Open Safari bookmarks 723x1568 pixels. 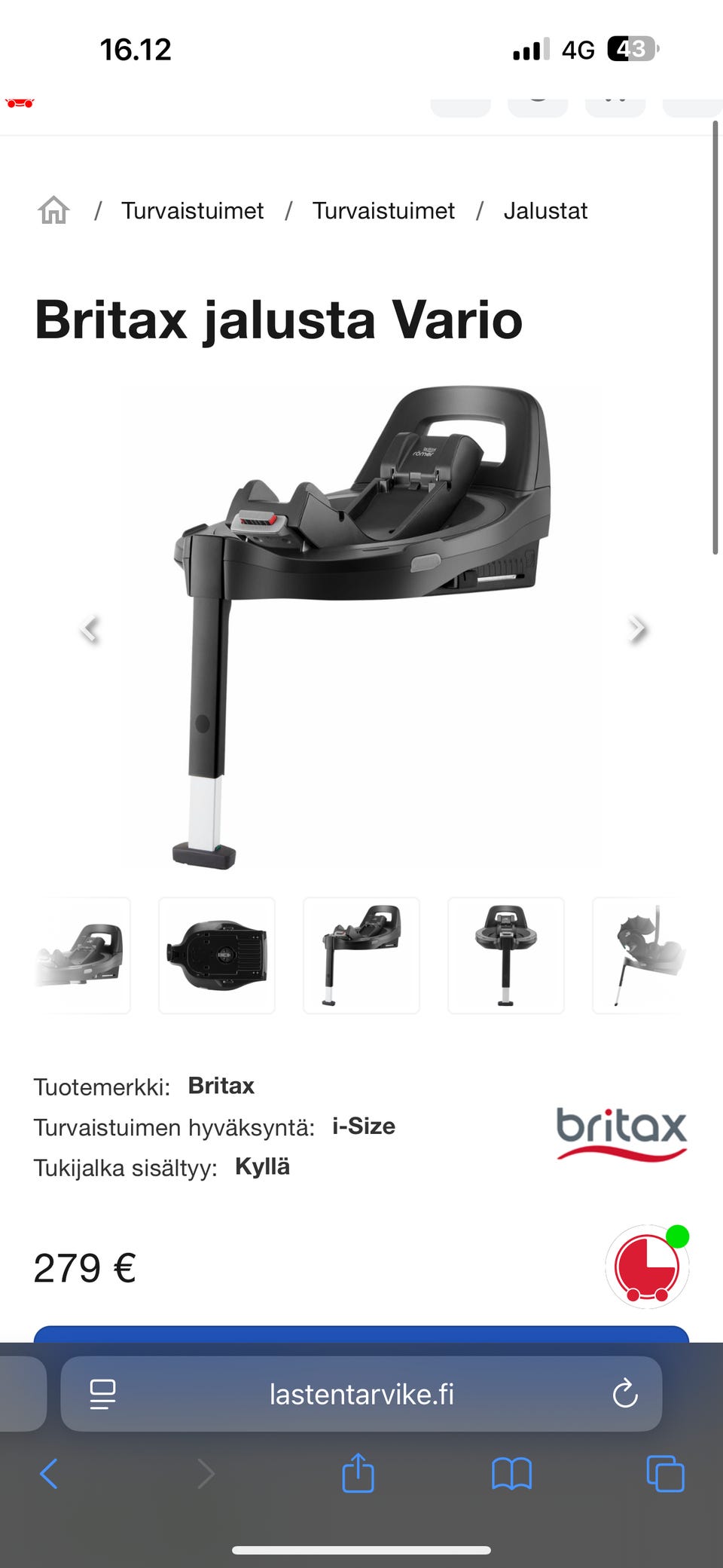pos(511,1474)
